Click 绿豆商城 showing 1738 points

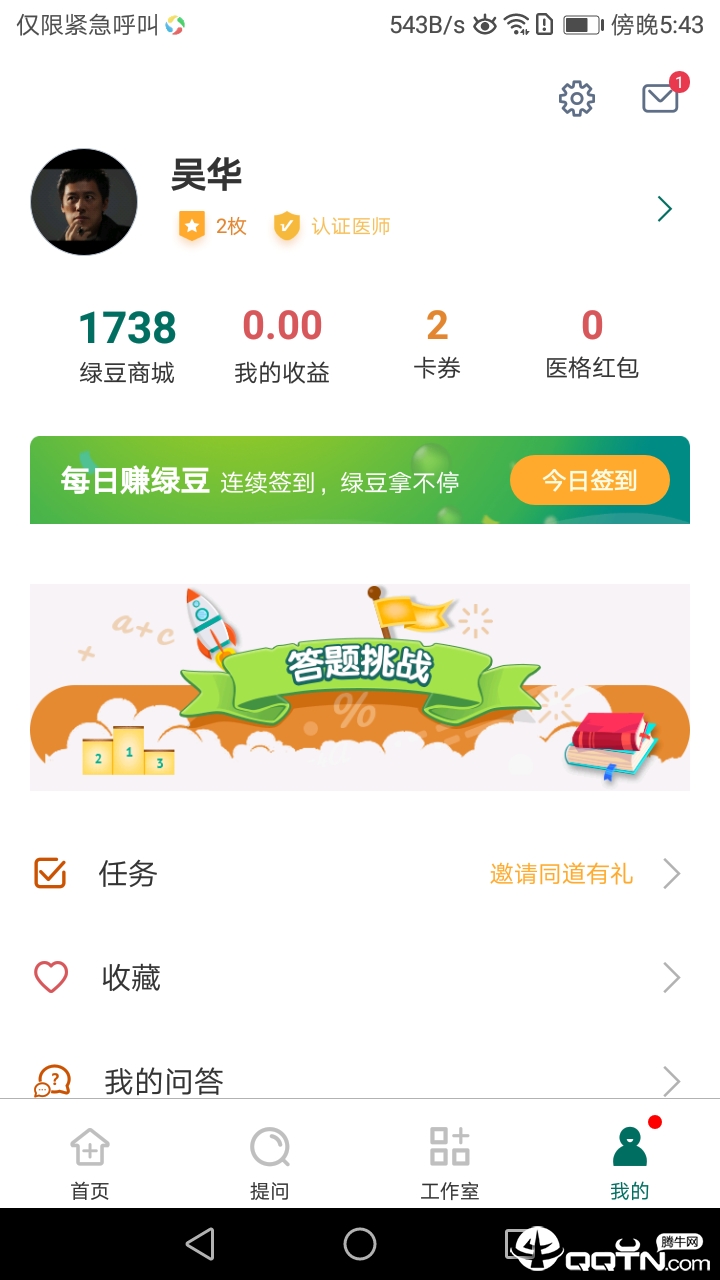click(x=126, y=345)
